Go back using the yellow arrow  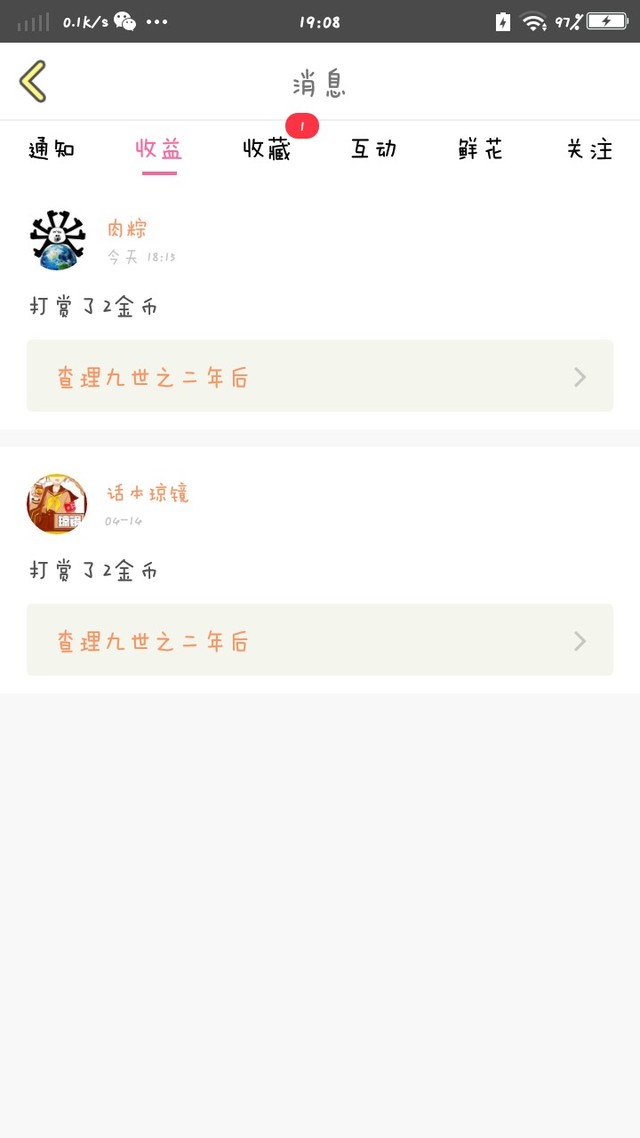33,81
